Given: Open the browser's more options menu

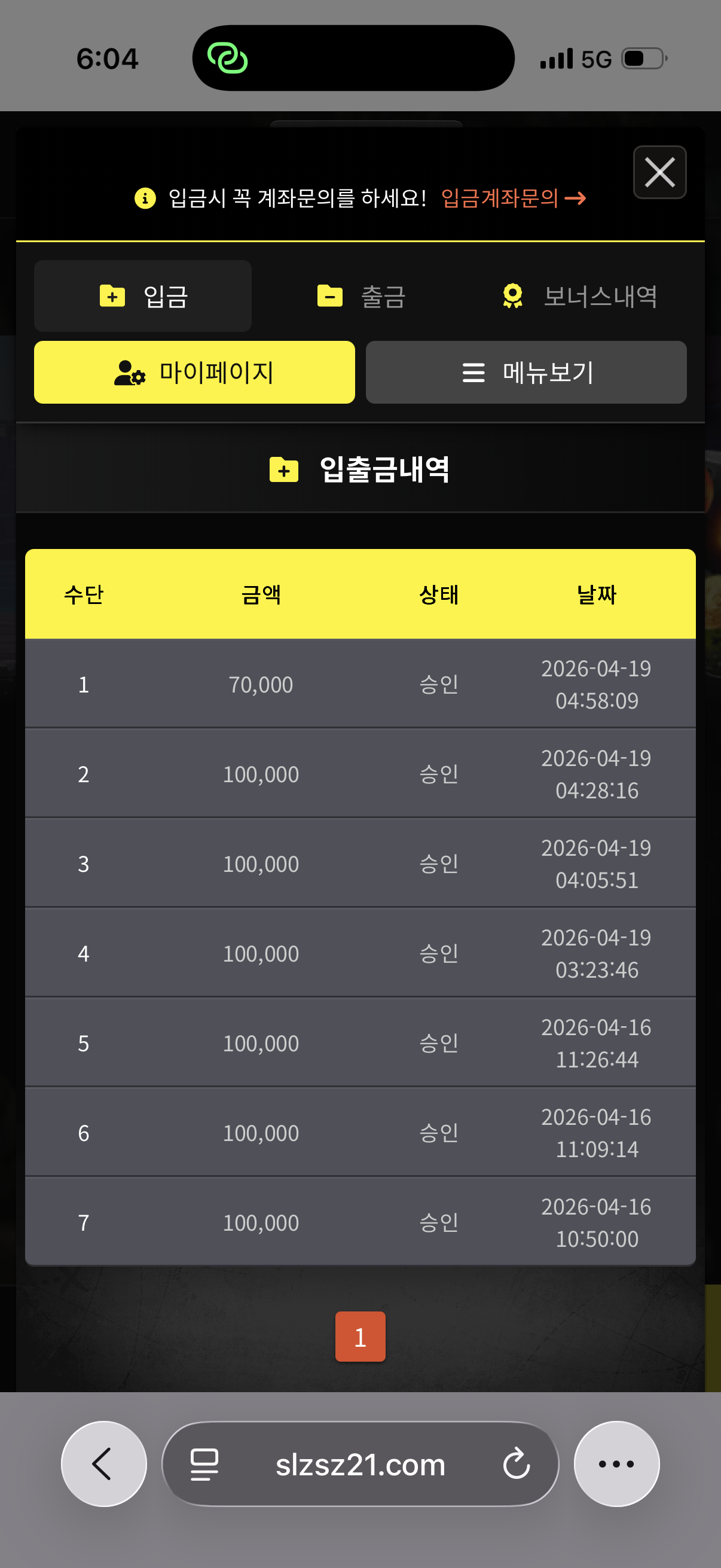Looking at the screenshot, I should pos(616,1463).
